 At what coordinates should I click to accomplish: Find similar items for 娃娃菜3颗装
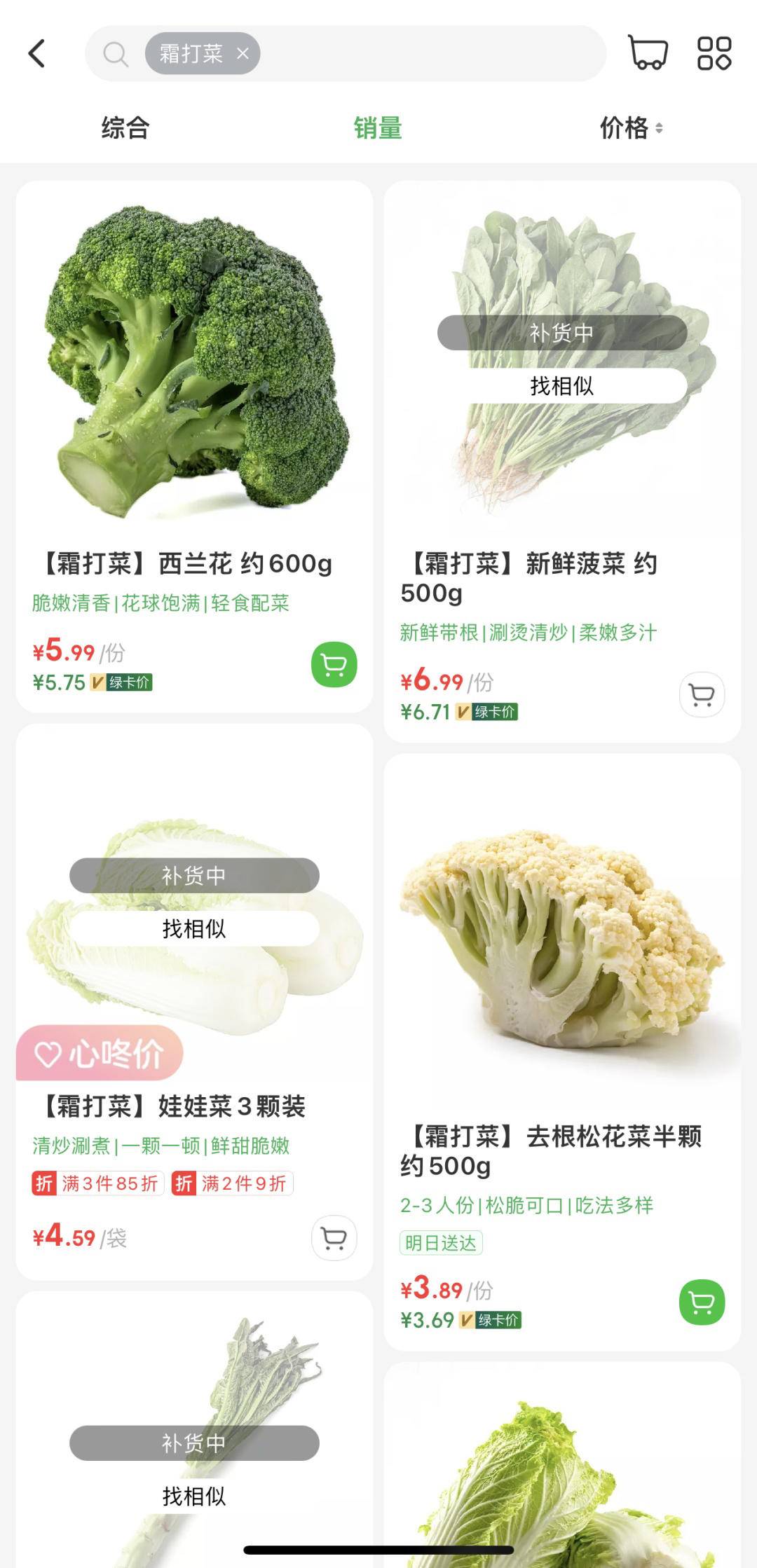click(194, 929)
